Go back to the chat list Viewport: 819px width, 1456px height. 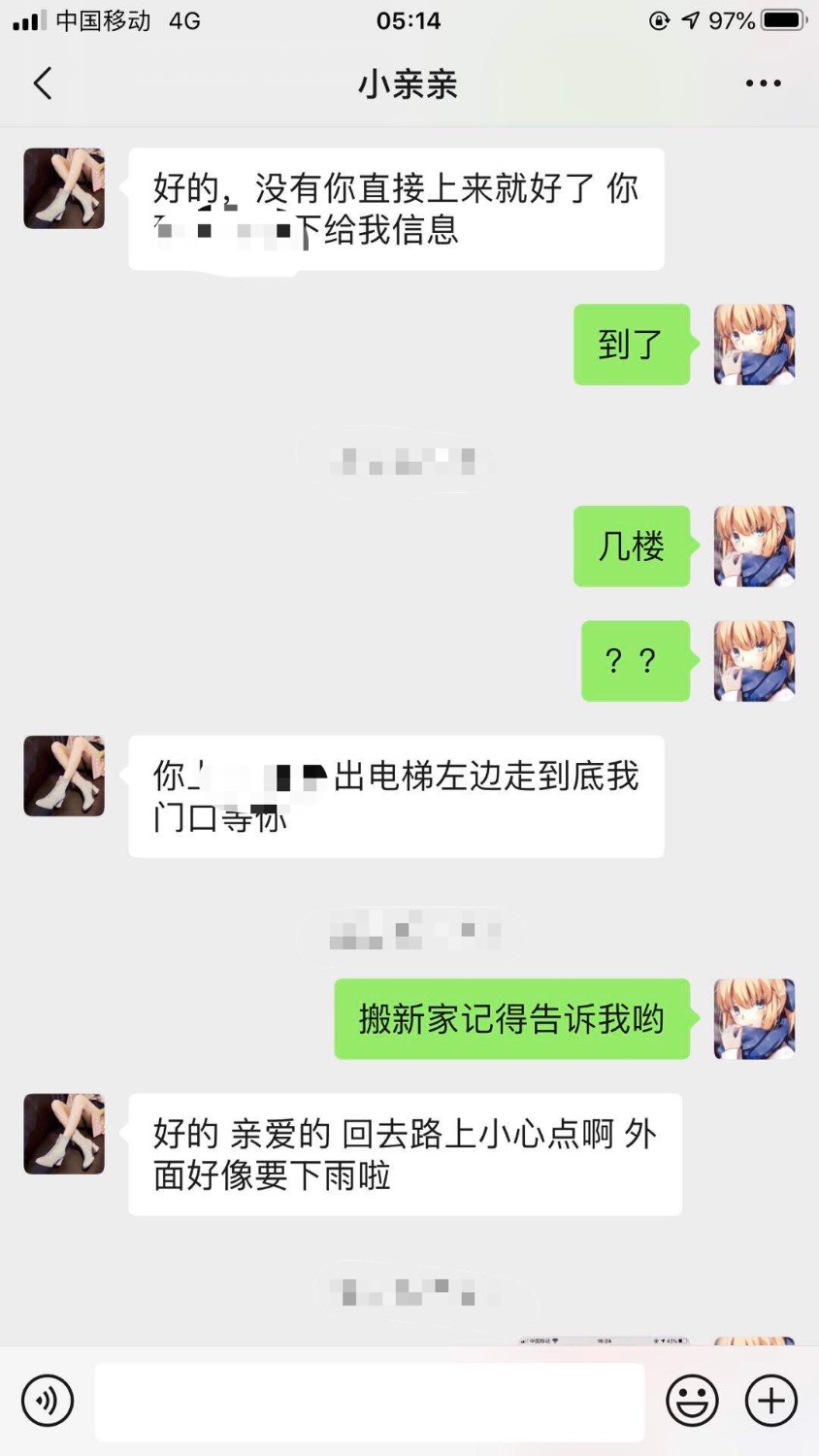tap(43, 83)
